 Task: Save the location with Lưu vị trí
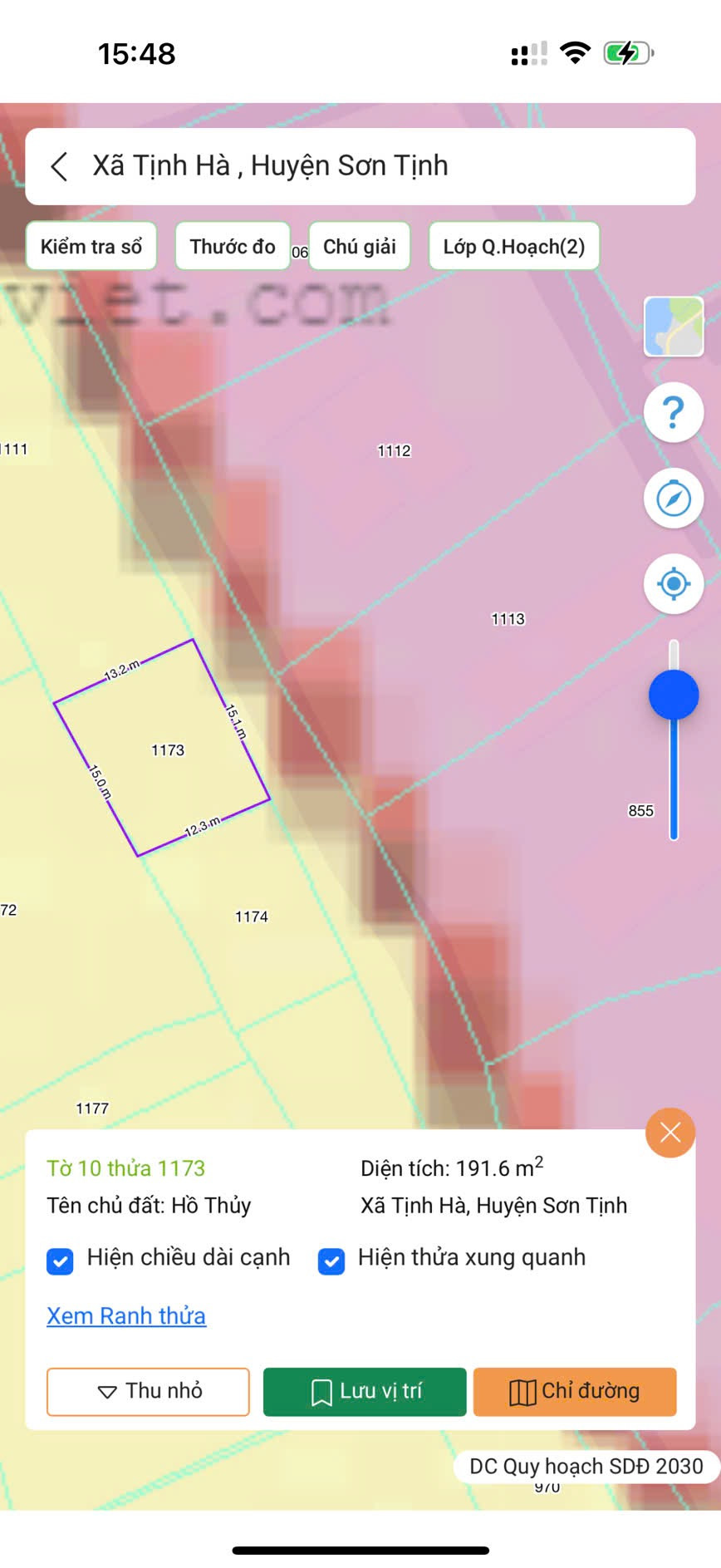[365, 1392]
